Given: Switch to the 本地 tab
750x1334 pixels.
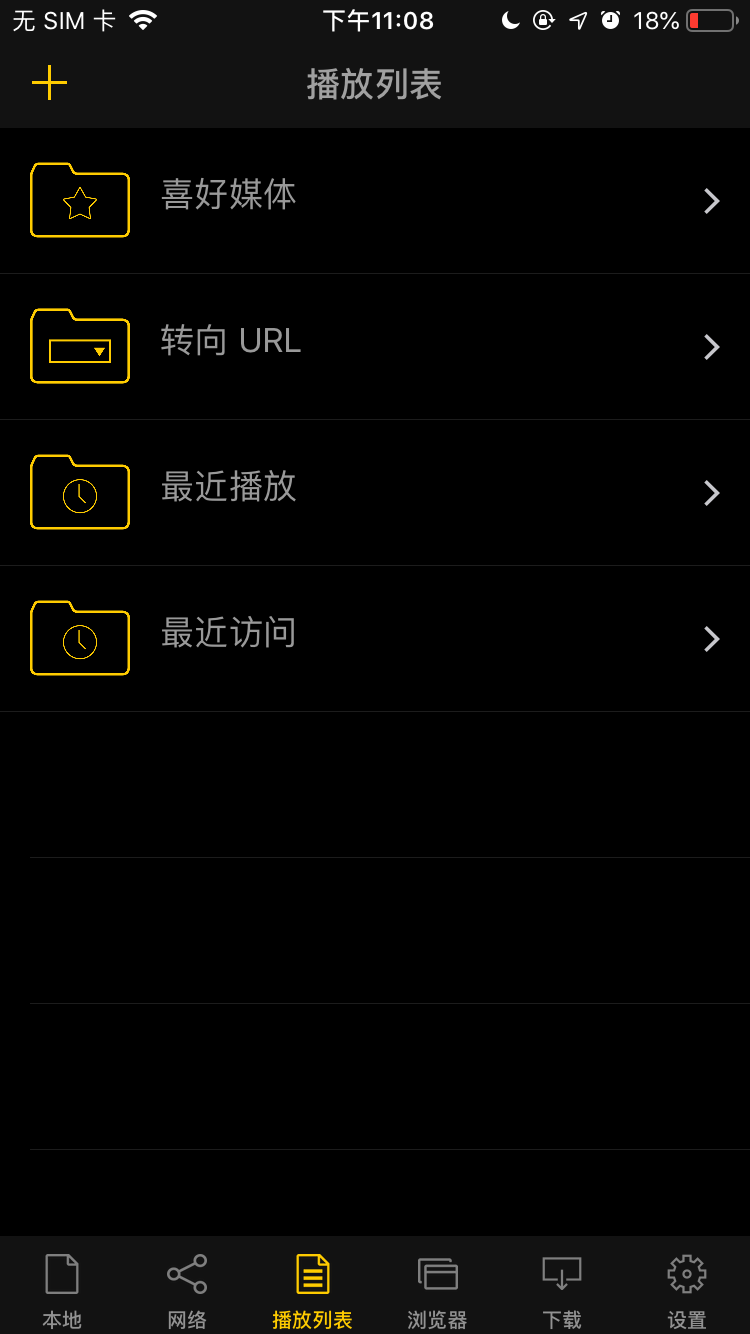Looking at the screenshot, I should coord(62,1290).
